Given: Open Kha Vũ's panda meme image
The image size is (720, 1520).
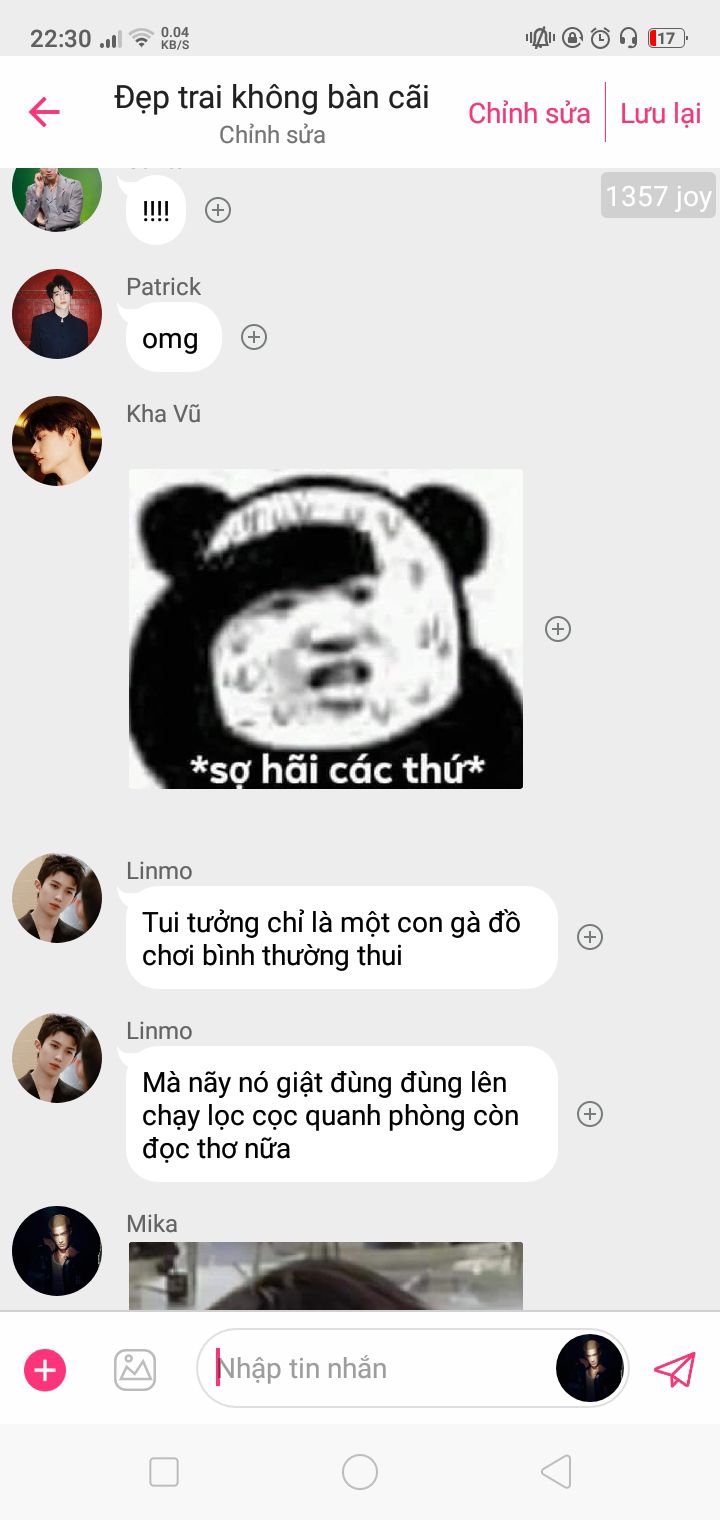Looking at the screenshot, I should tap(326, 629).
